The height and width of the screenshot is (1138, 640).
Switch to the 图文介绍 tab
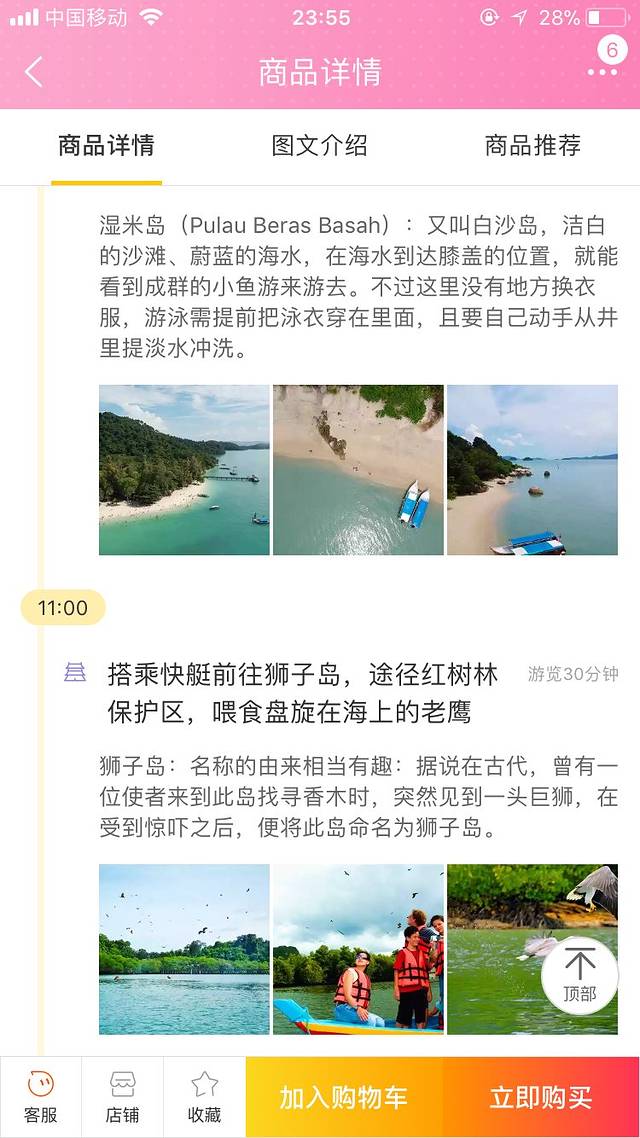point(320,145)
